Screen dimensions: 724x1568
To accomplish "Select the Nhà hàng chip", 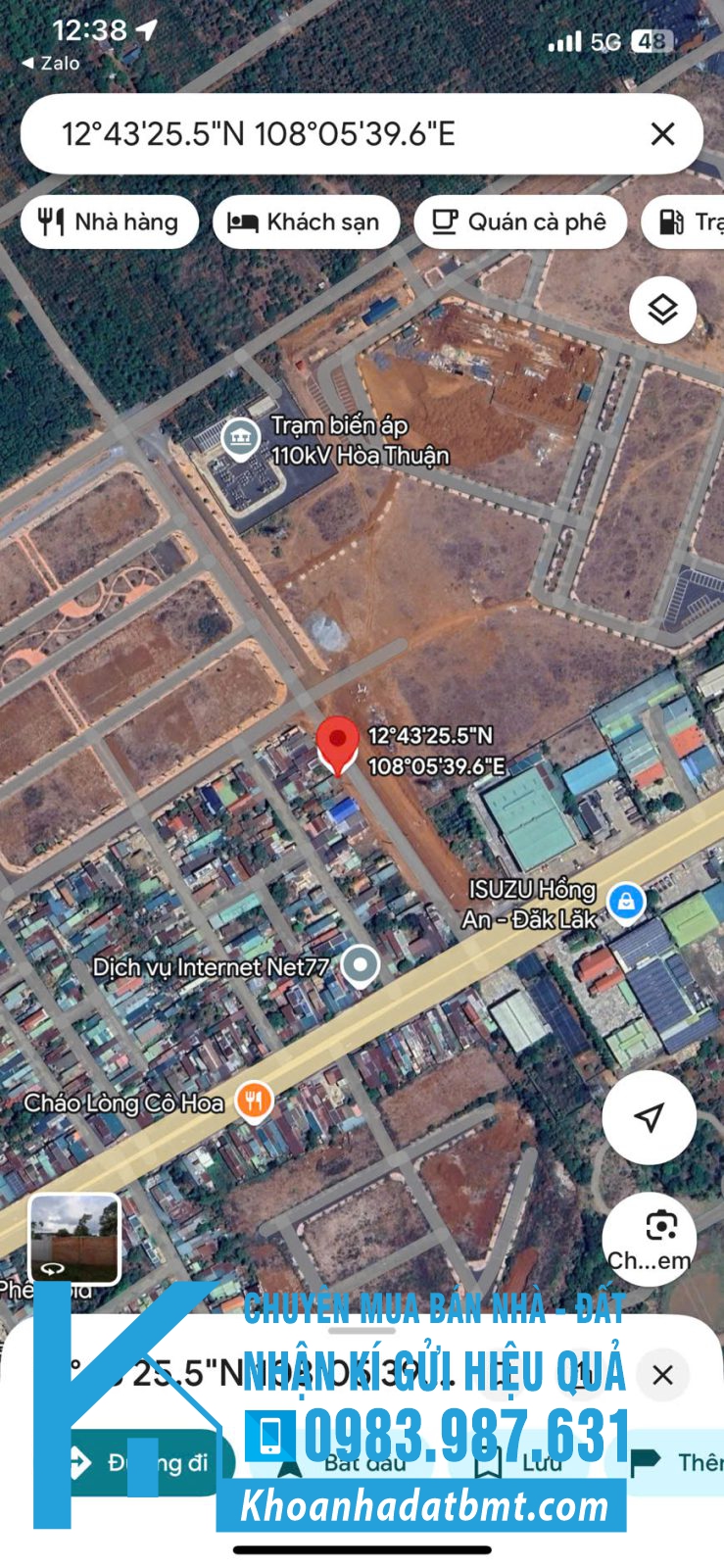I will click(x=109, y=222).
